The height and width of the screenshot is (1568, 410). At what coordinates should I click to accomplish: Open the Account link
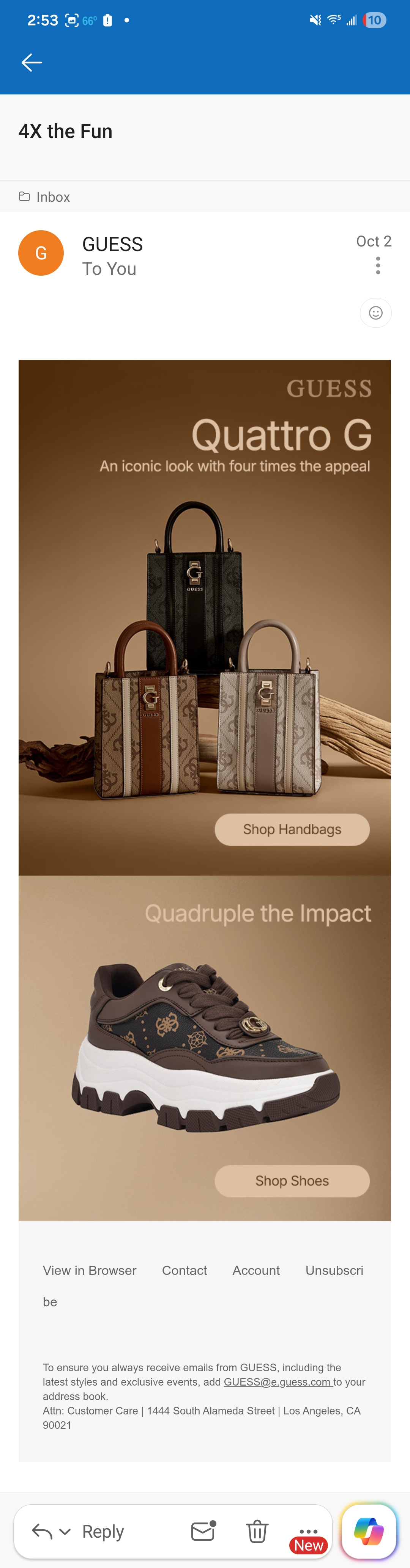click(256, 1270)
